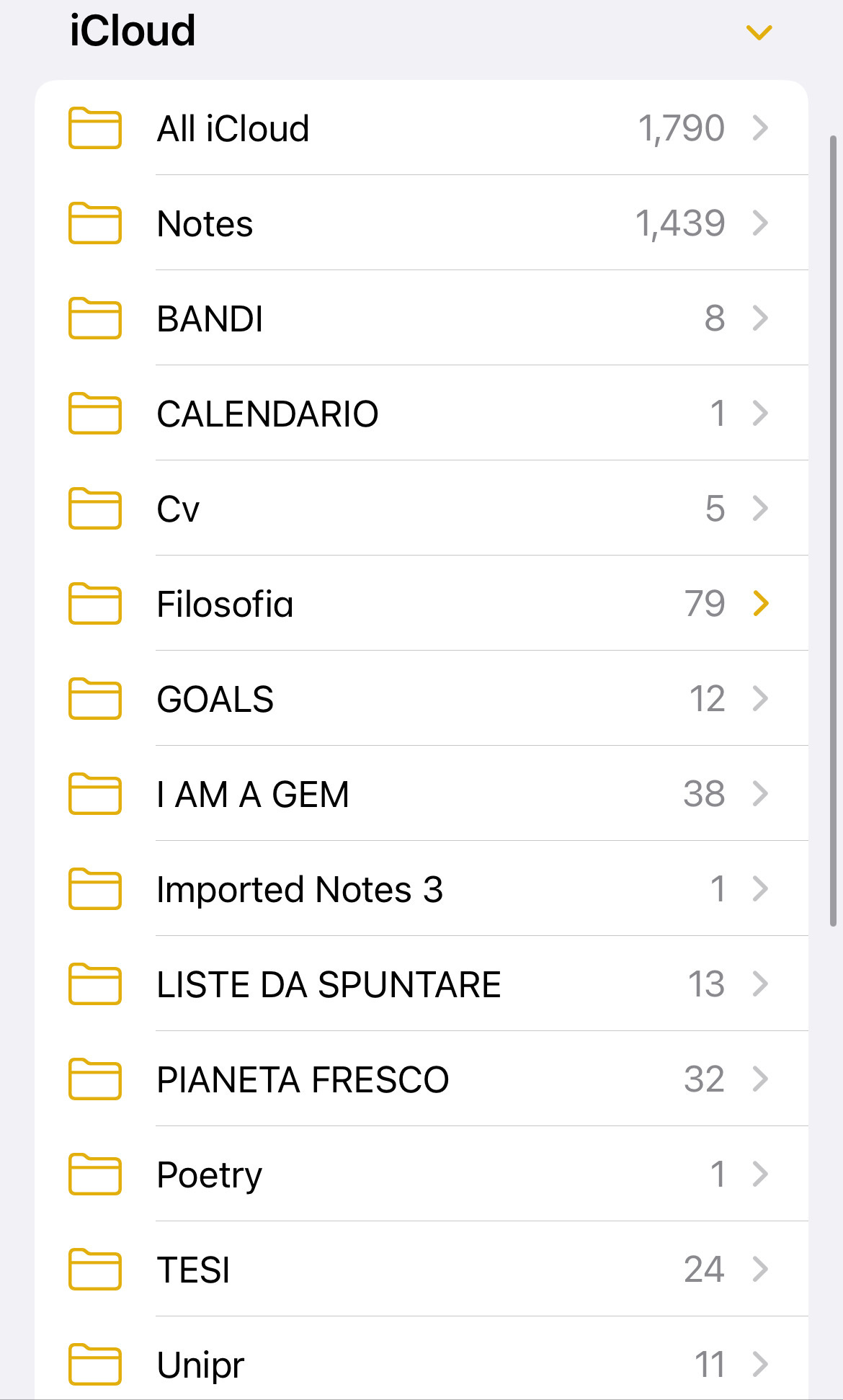This screenshot has width=843, height=1400.
Task: Open the CALENDARIO folder
Action: click(421, 413)
